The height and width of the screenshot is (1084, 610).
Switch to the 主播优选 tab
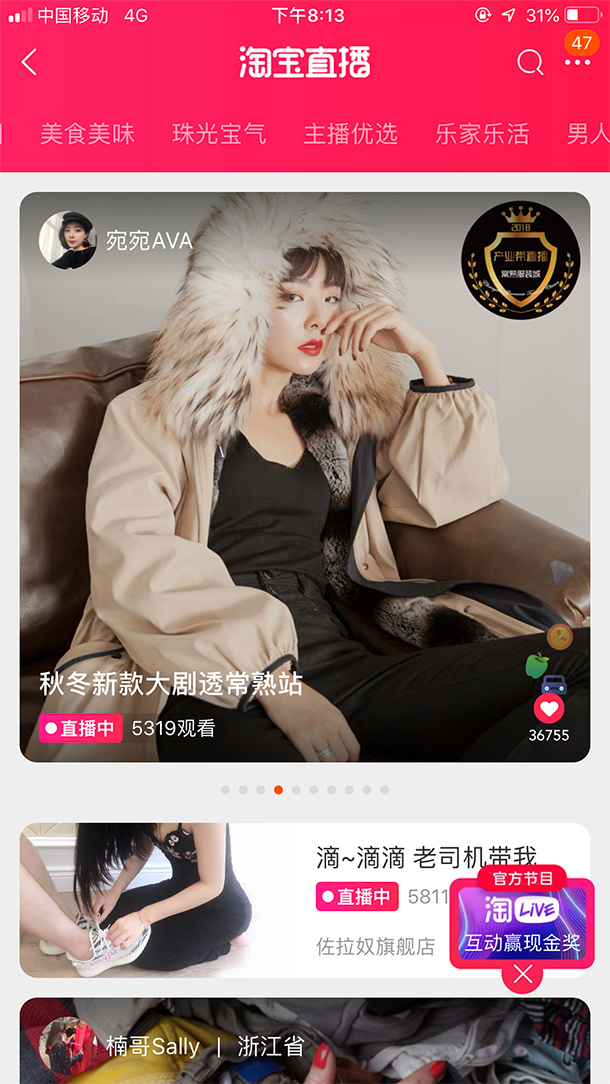(350, 133)
